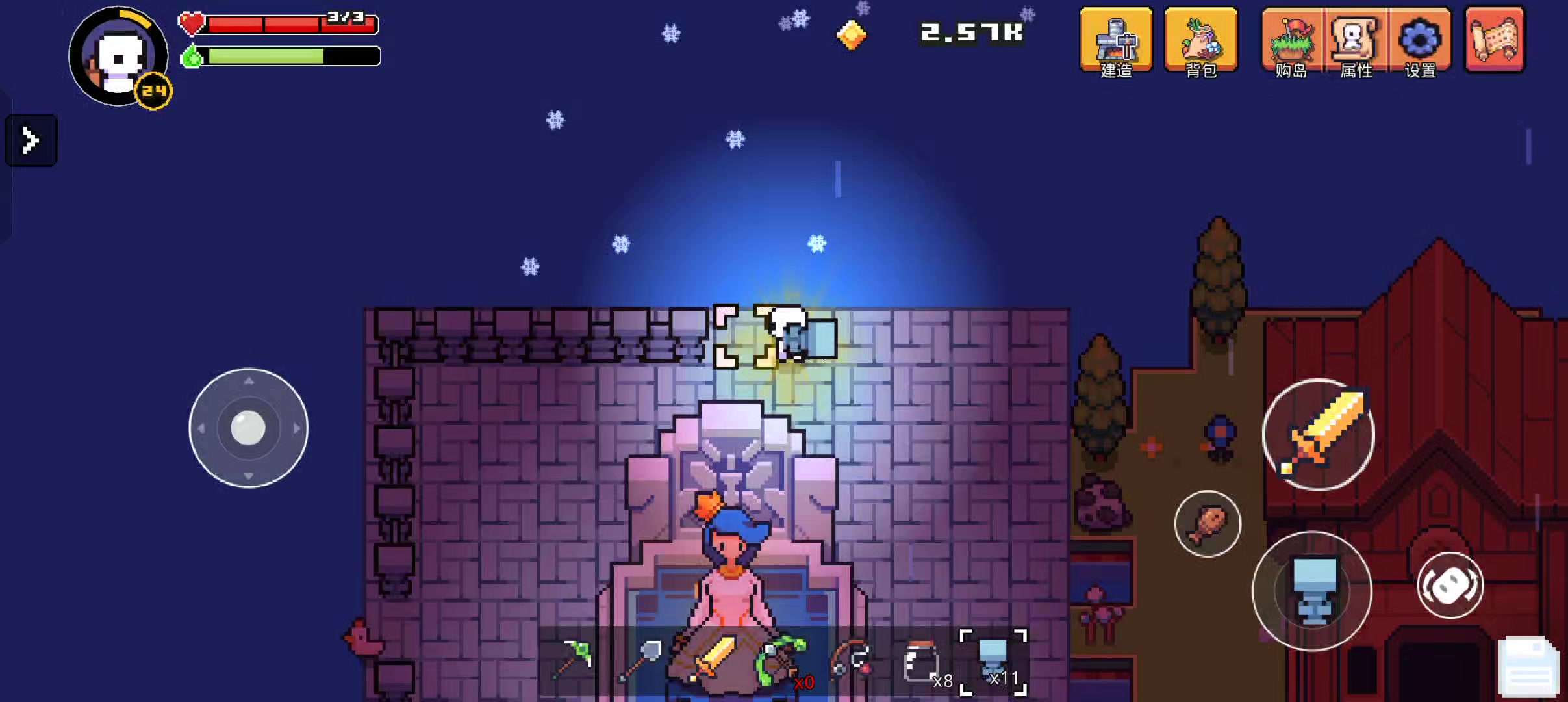The width and height of the screenshot is (1568, 702).
Task: Open the 属性 attributes screen
Action: [1356, 42]
